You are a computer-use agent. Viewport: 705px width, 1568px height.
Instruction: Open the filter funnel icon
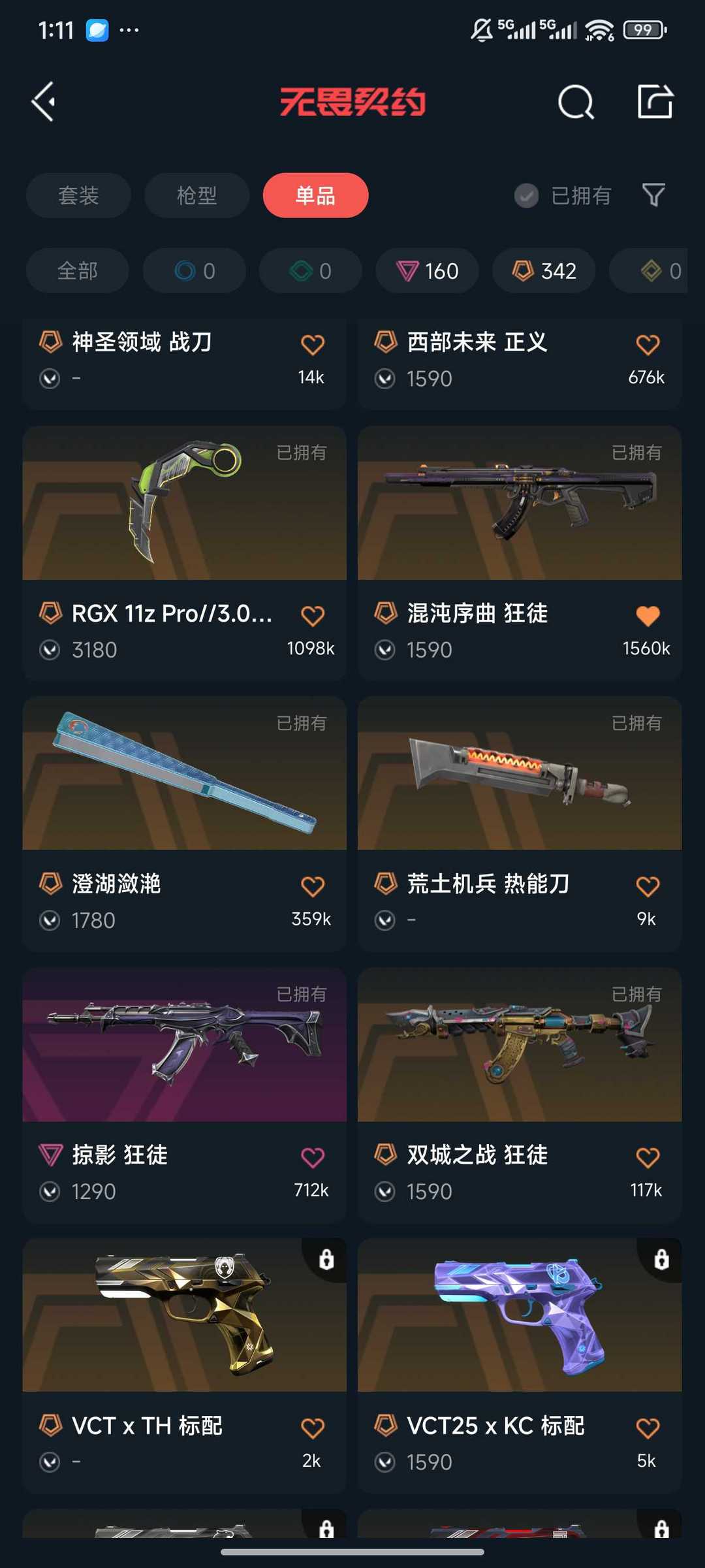(652, 195)
